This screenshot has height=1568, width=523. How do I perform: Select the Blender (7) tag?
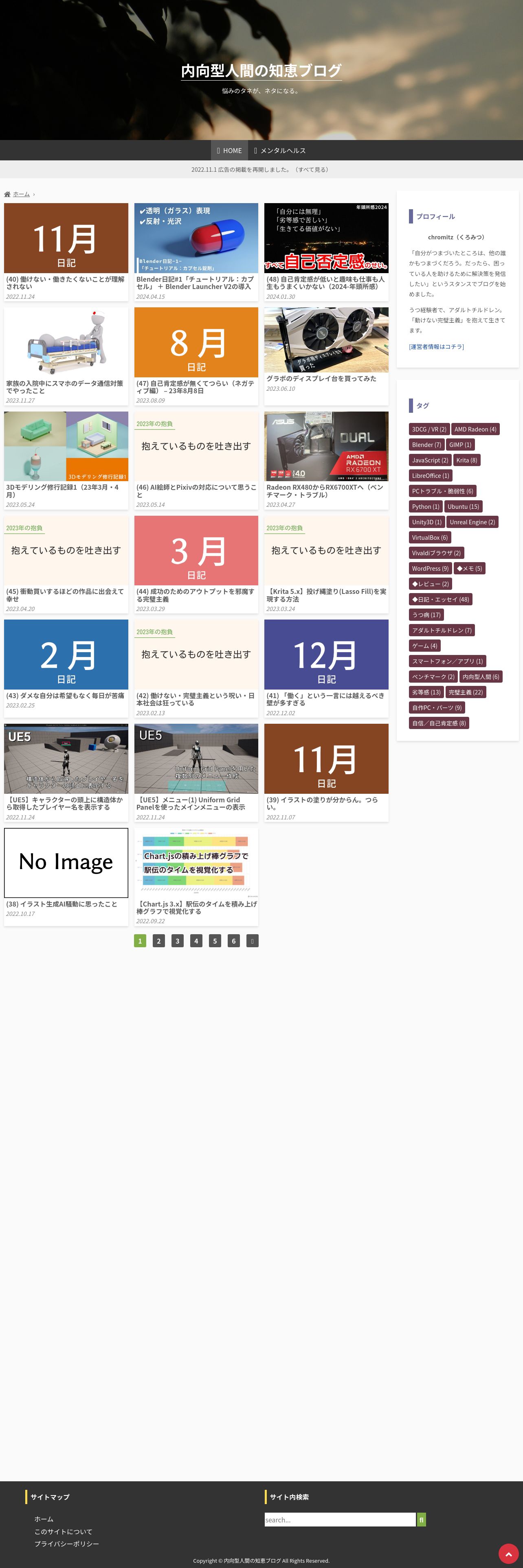click(x=426, y=445)
